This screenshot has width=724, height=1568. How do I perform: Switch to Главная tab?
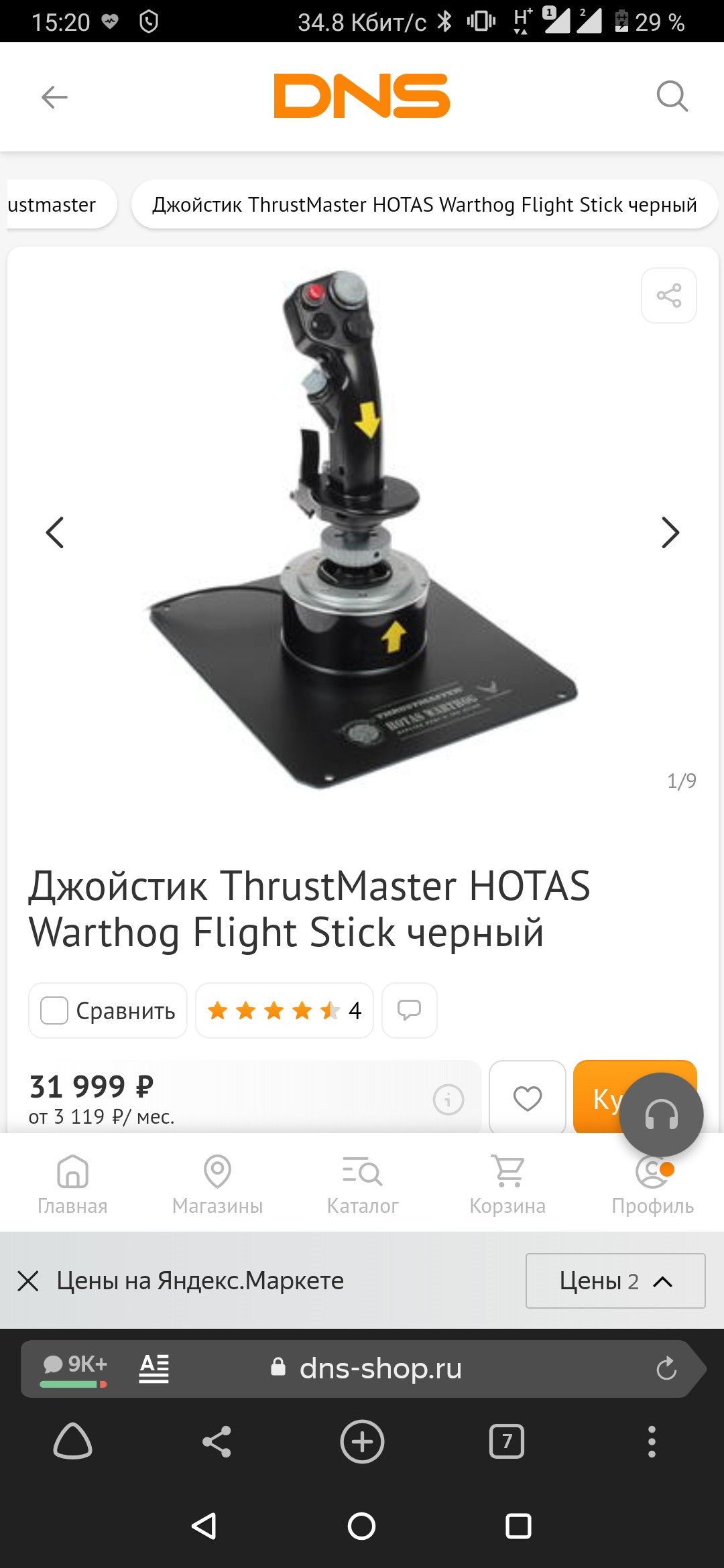pyautogui.click(x=72, y=1185)
